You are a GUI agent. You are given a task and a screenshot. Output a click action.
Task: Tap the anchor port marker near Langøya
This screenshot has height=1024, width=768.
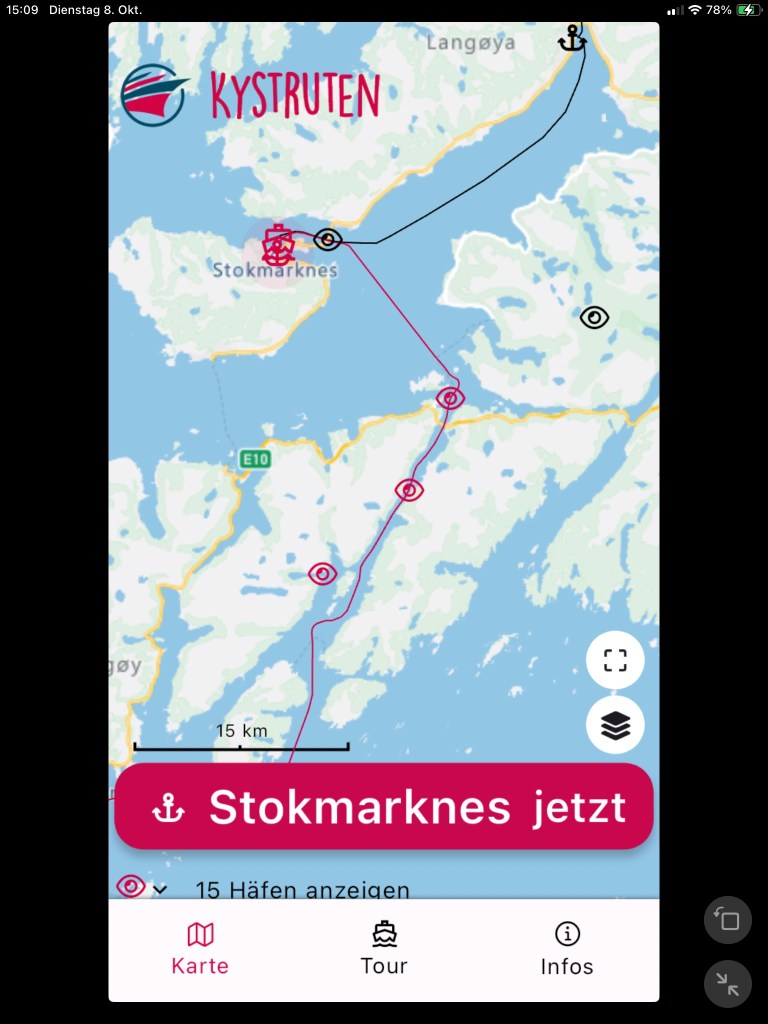tap(572, 39)
